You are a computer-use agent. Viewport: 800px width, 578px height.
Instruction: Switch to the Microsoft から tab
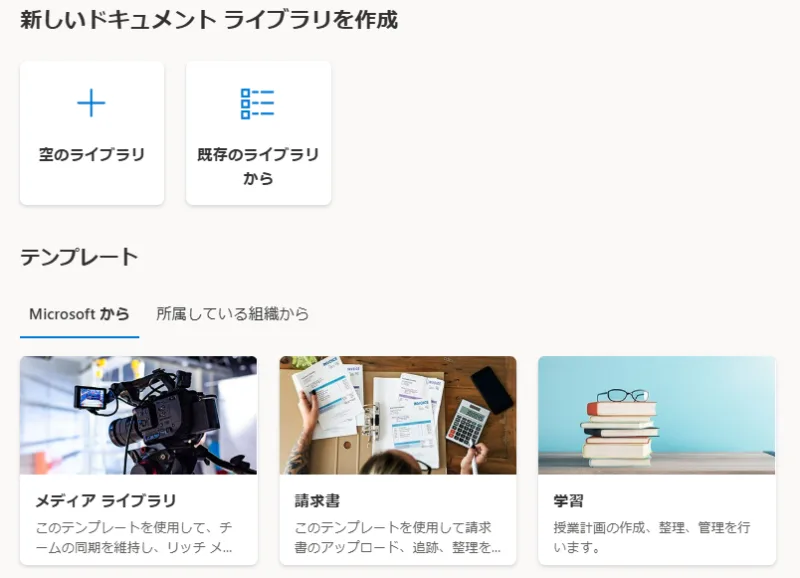pyautogui.click(x=79, y=314)
